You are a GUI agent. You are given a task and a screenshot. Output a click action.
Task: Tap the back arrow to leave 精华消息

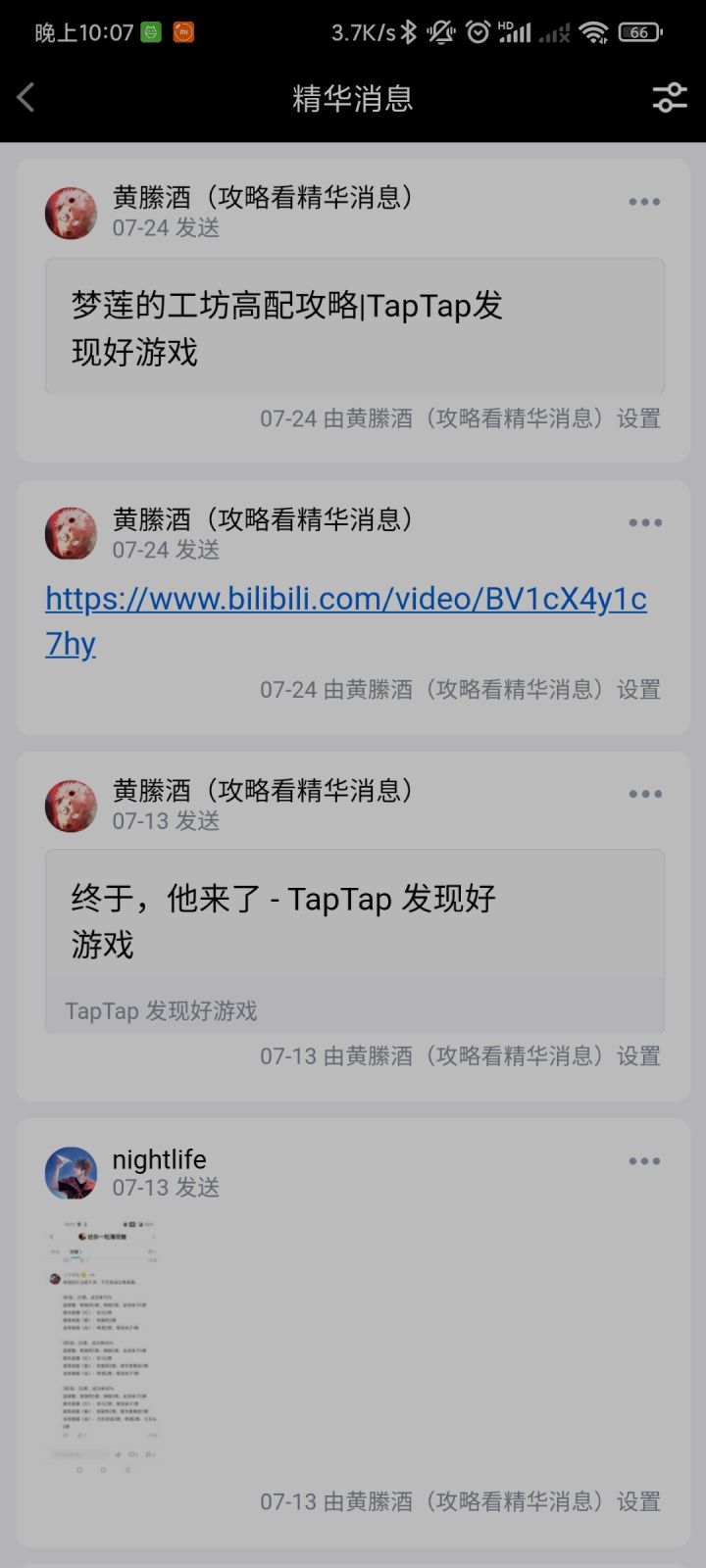point(25,97)
